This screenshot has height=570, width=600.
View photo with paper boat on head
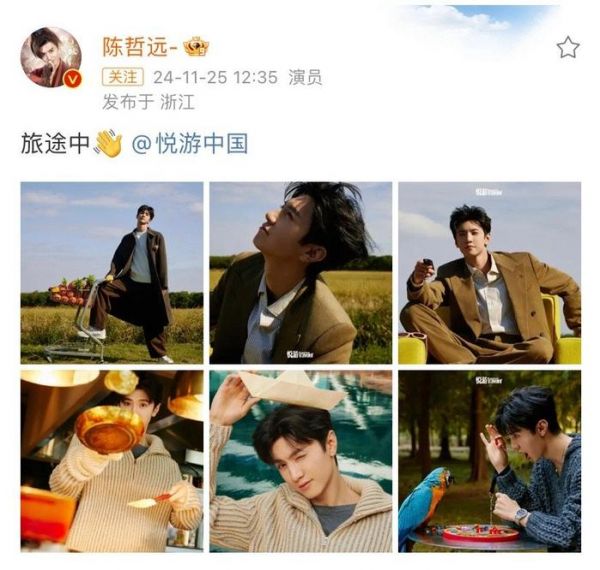(x=299, y=461)
